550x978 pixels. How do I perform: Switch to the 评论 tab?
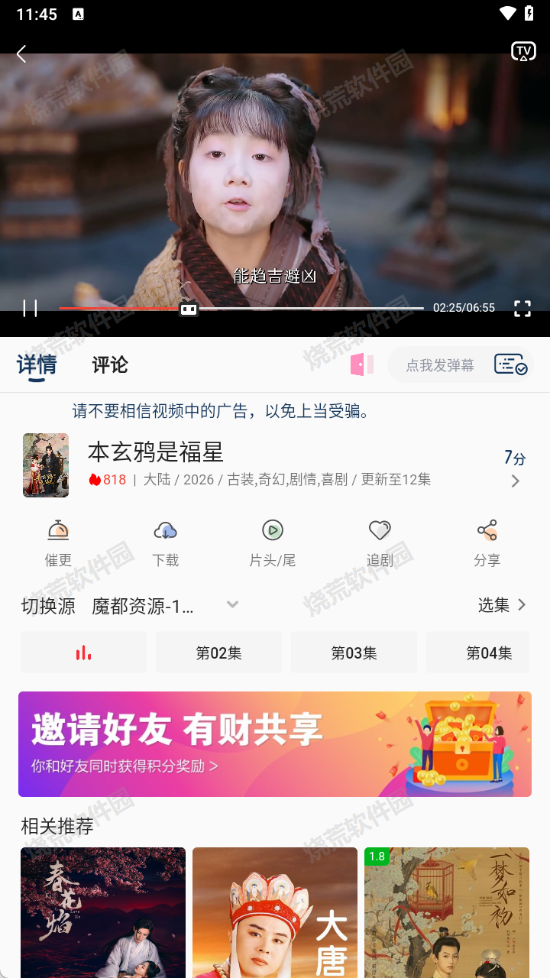[x=110, y=365]
